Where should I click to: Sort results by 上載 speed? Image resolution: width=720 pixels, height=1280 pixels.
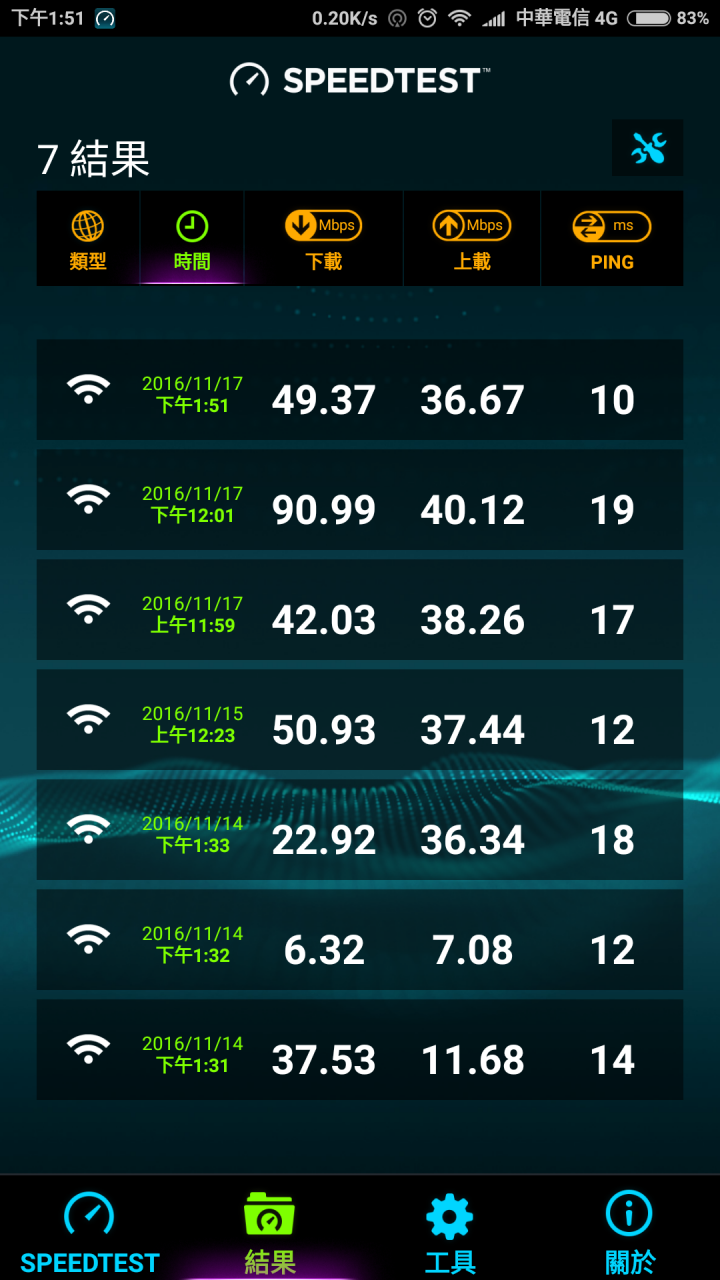tap(472, 238)
